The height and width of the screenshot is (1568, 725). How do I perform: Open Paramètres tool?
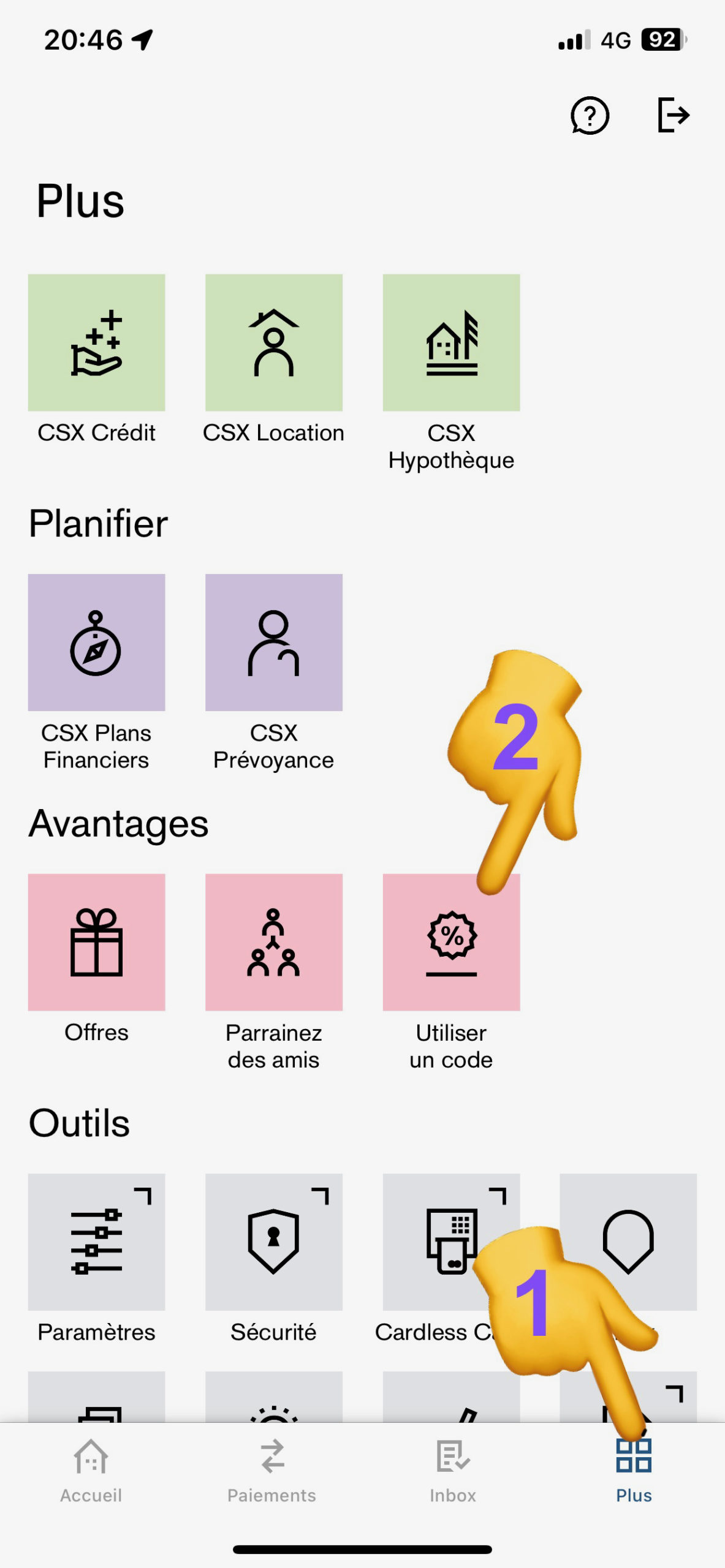[96, 1242]
